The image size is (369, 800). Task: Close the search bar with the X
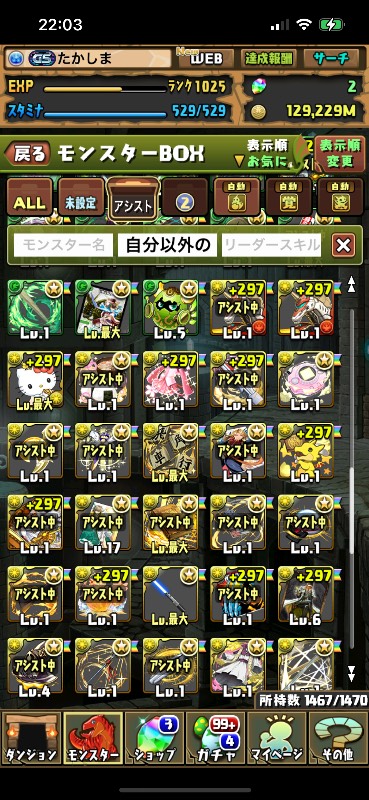(x=343, y=246)
